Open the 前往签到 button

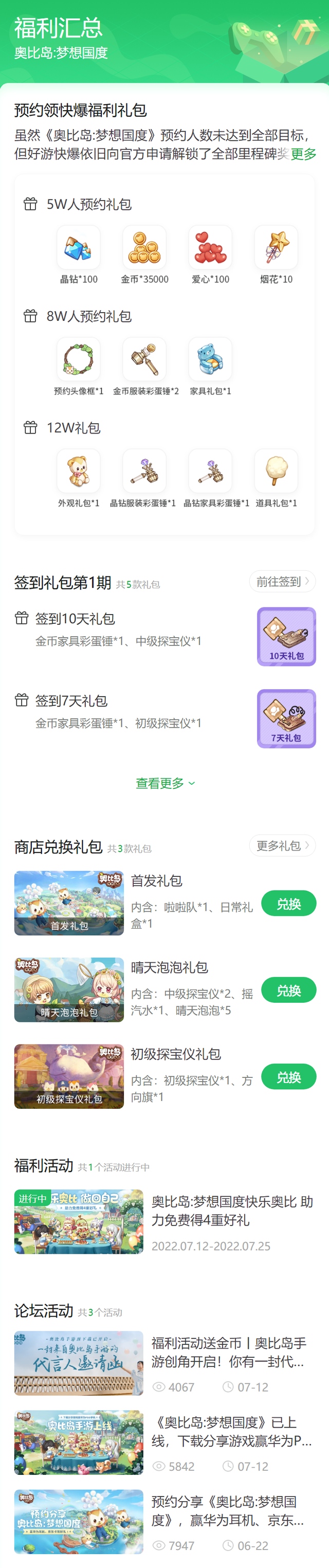coord(282,581)
